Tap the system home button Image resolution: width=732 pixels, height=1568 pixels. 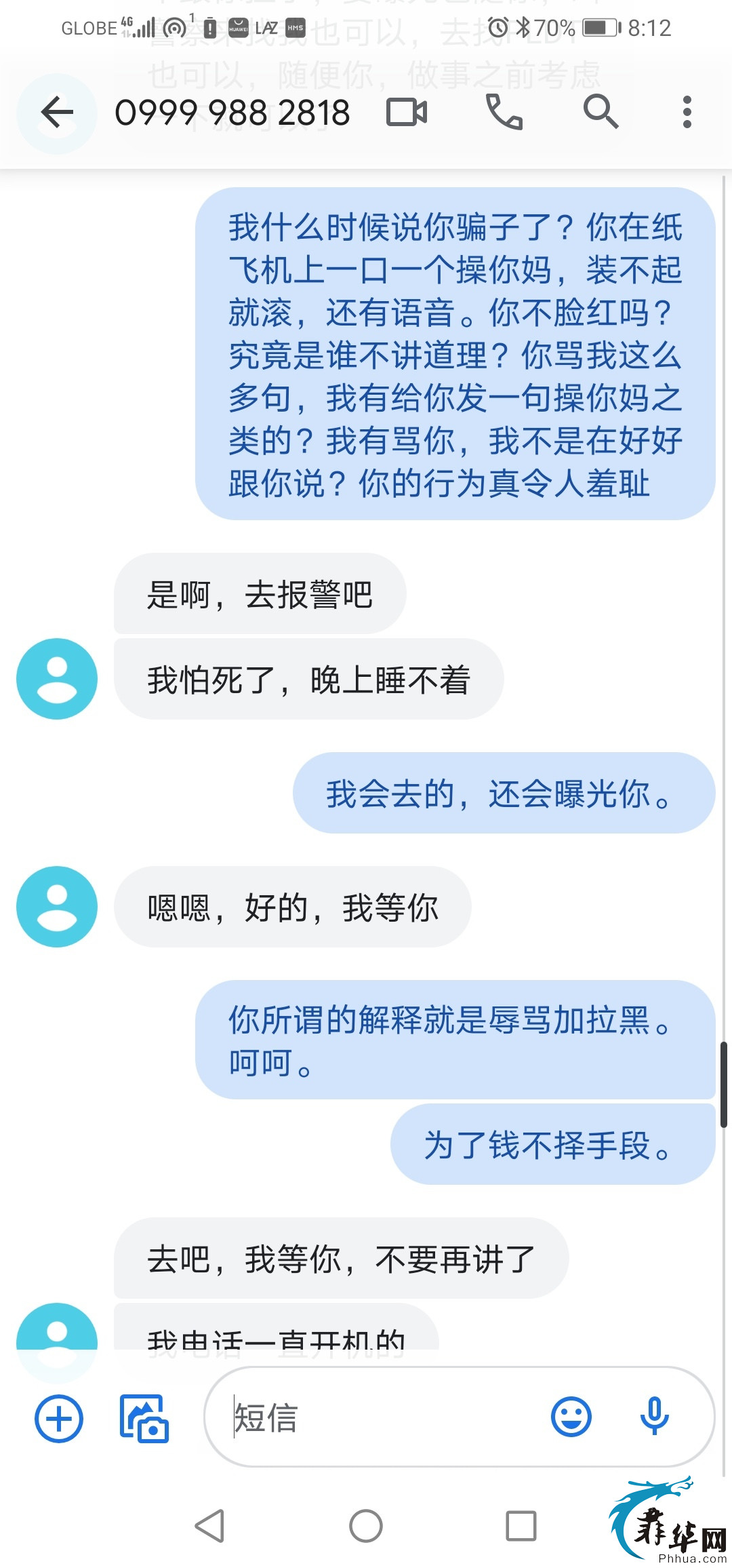pos(366,1527)
